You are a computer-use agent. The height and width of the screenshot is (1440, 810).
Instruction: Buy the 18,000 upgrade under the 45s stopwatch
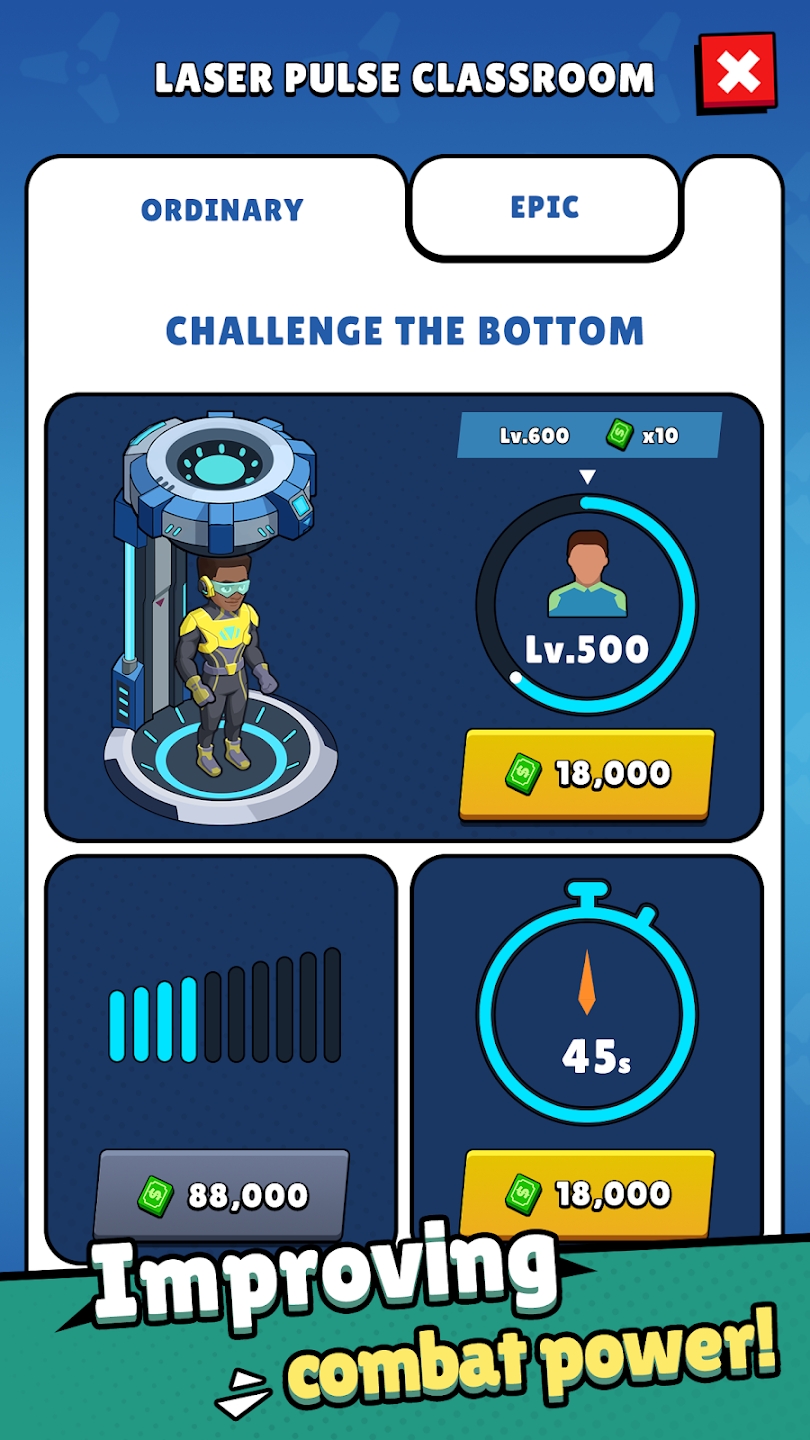(x=587, y=1193)
